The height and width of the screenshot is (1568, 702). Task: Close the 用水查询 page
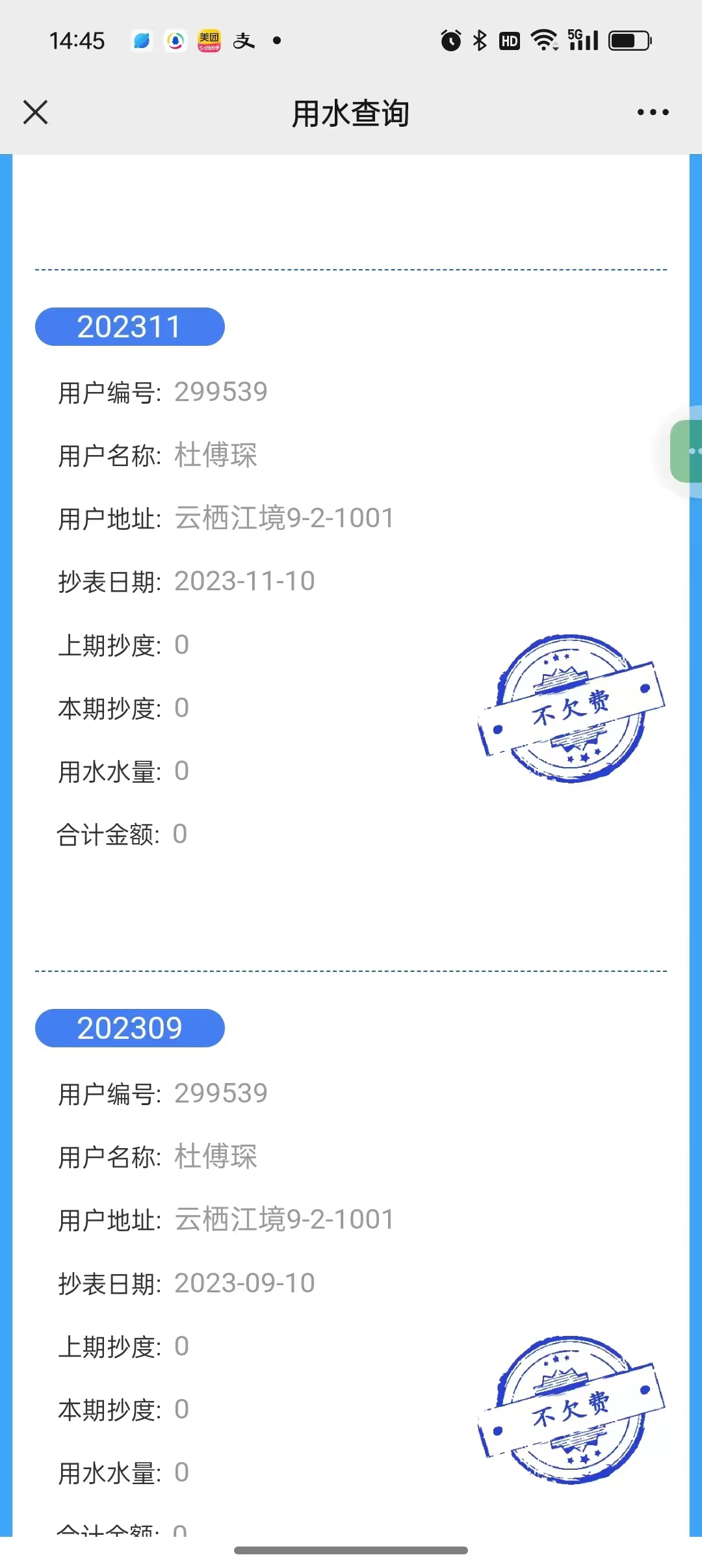pos(36,112)
